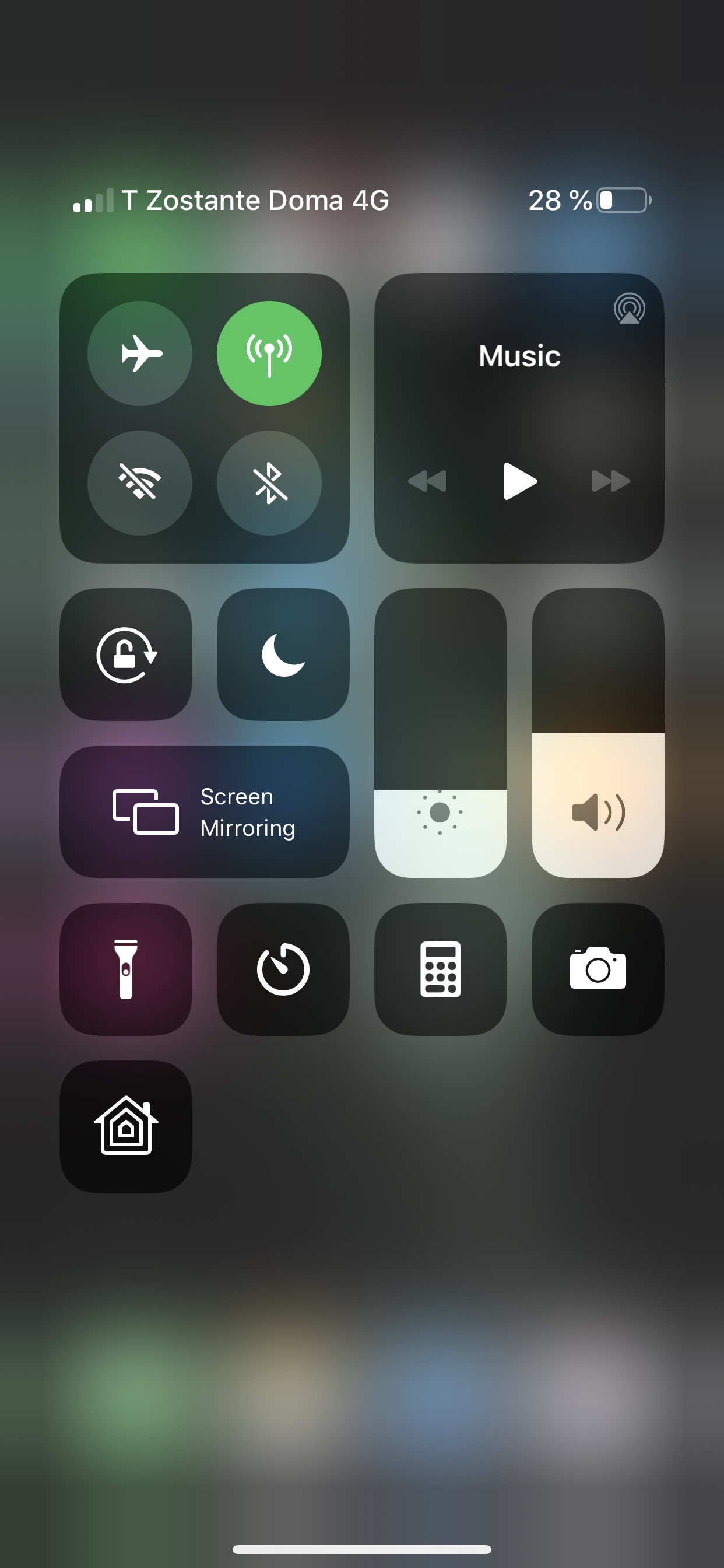Tap the brightness slider
The height and width of the screenshot is (1568, 724).
point(441,733)
